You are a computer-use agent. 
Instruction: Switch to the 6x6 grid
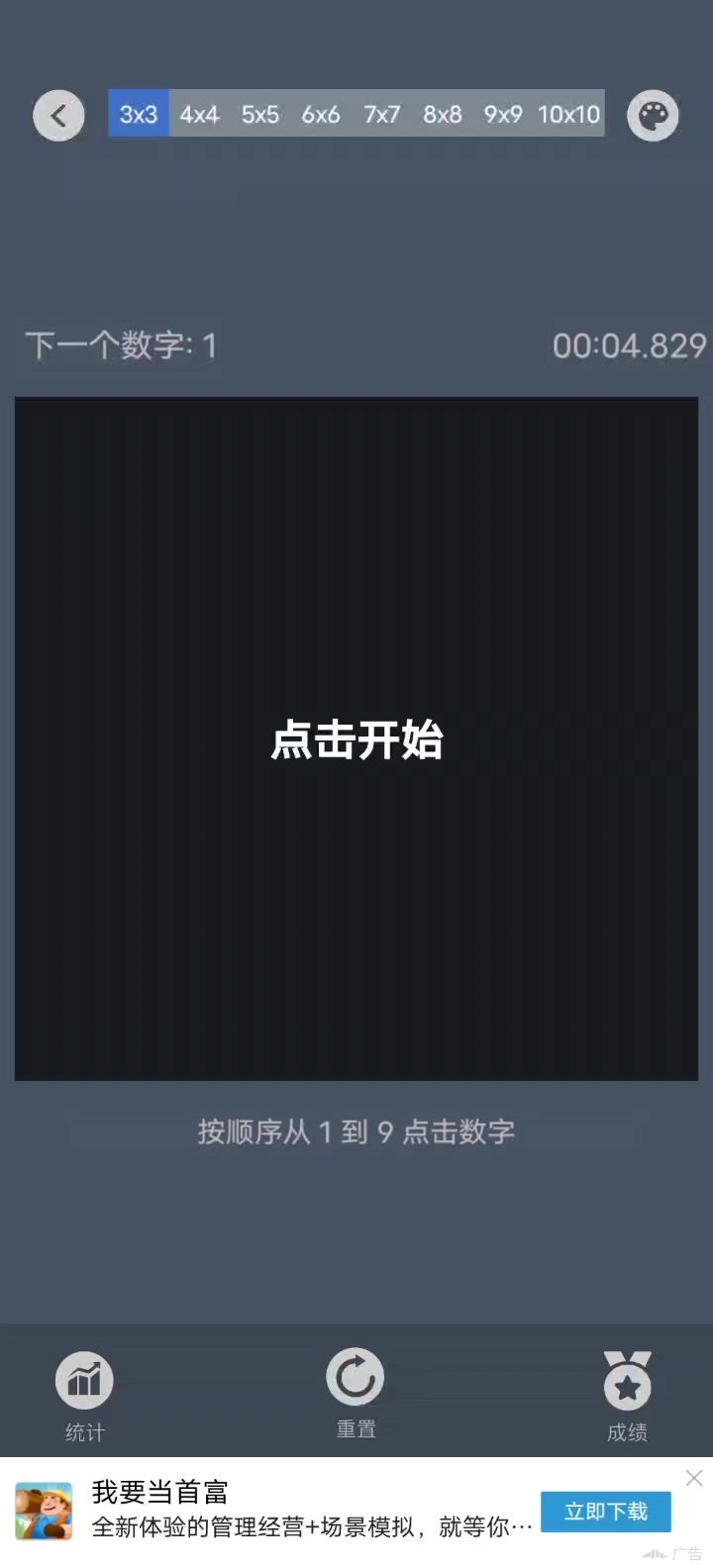tap(321, 114)
